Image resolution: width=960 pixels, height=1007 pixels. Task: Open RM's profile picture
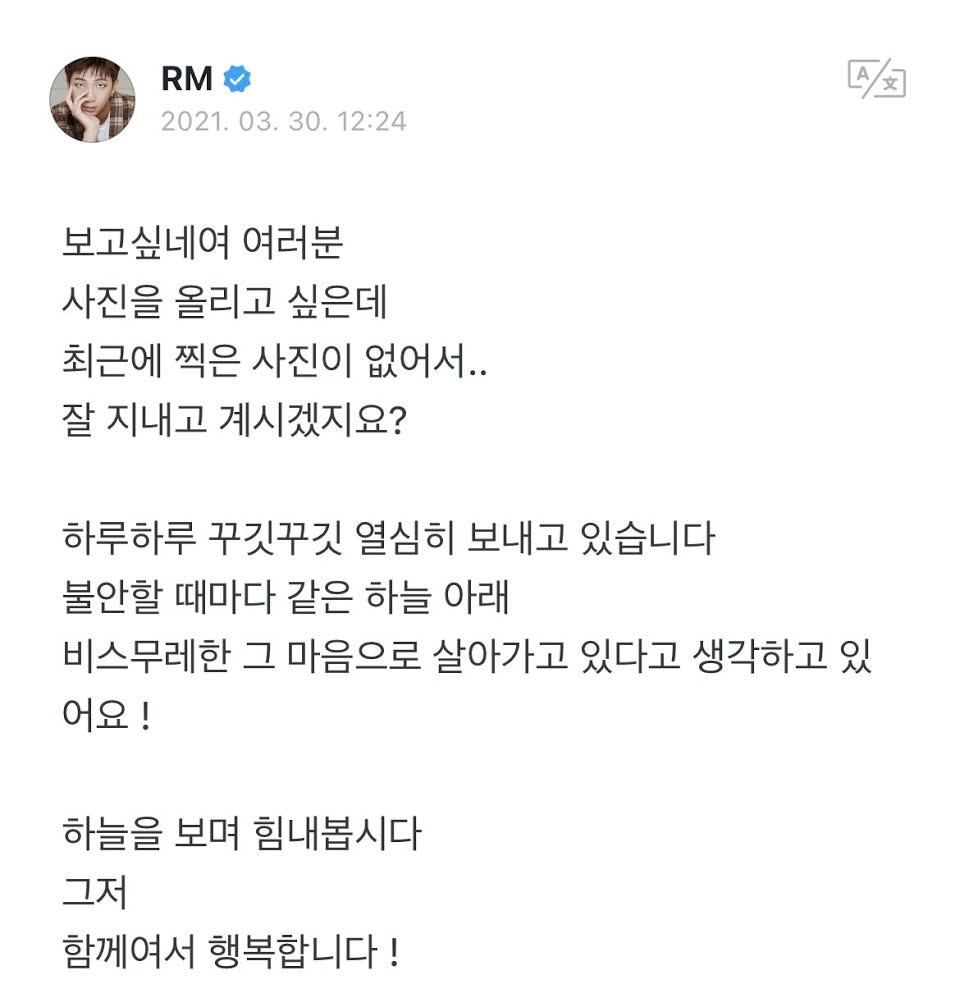(x=92, y=100)
